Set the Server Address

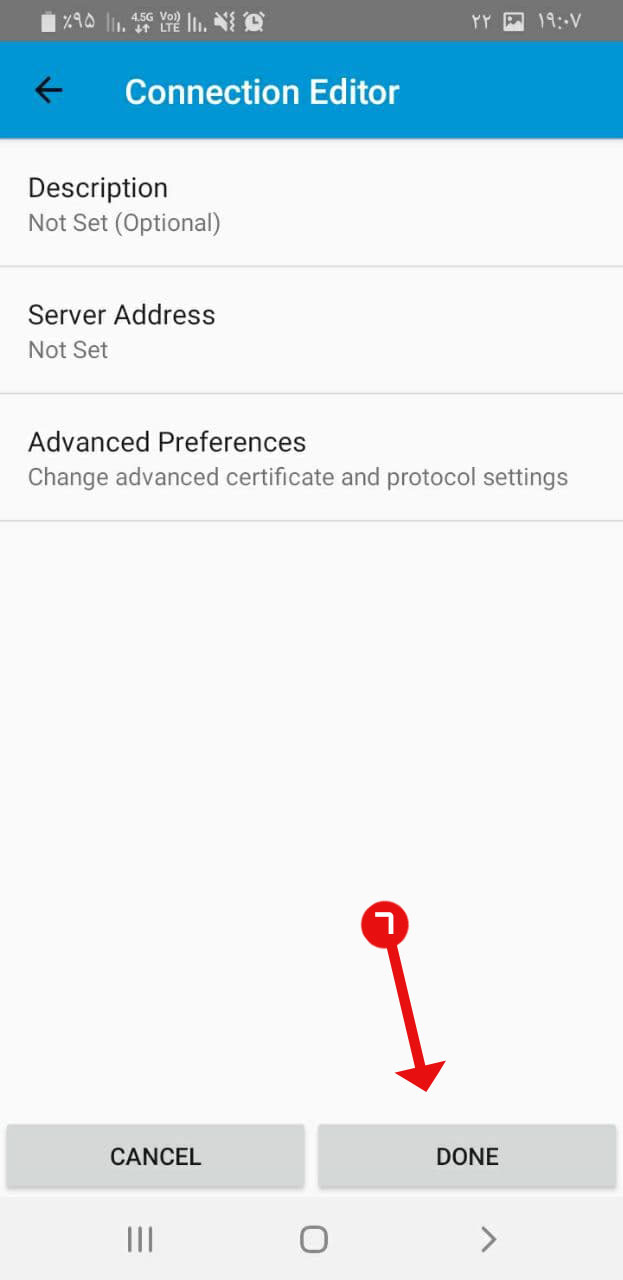311,331
